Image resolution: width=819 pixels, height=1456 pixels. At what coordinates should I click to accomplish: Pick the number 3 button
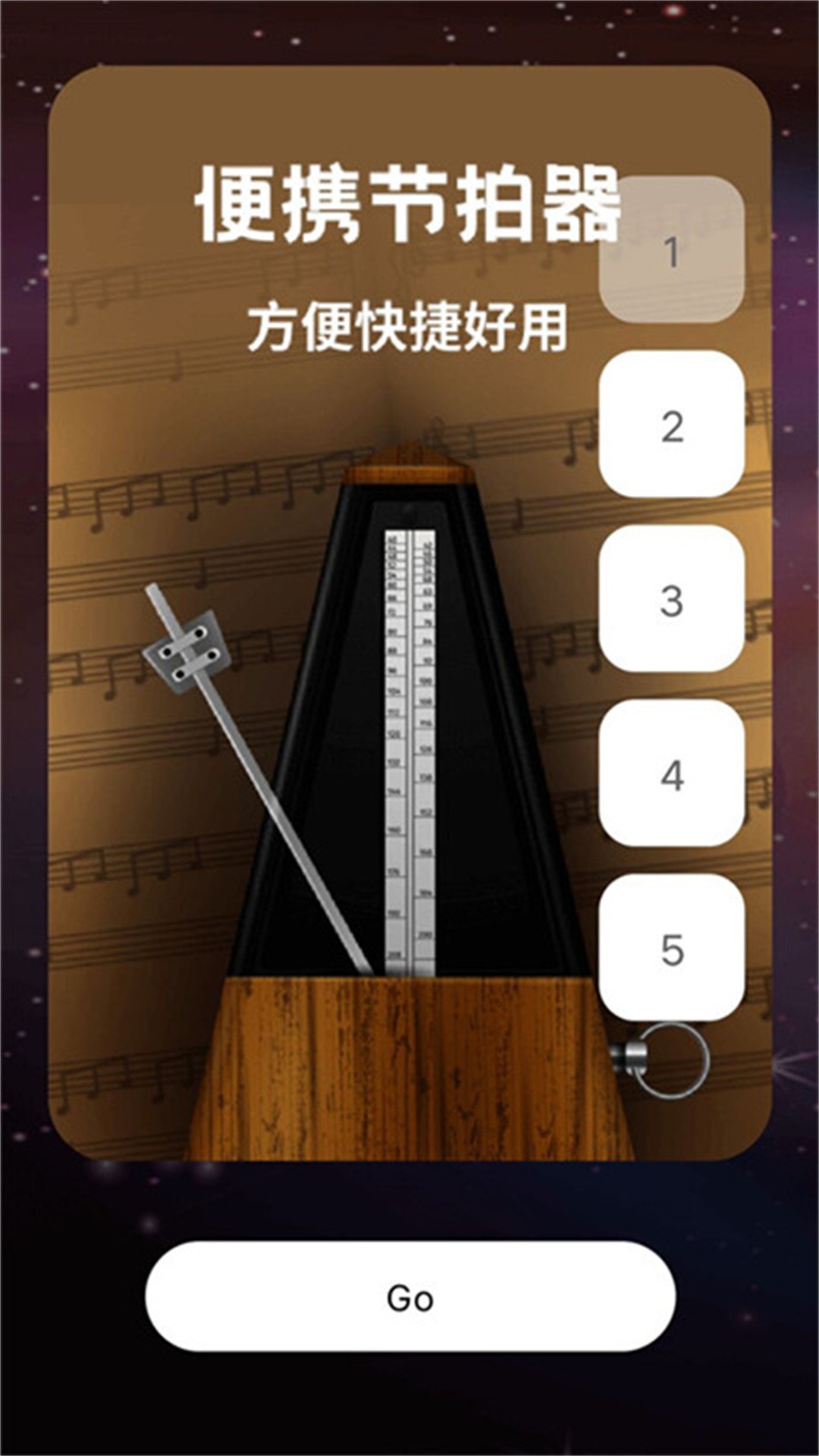pyautogui.click(x=671, y=599)
